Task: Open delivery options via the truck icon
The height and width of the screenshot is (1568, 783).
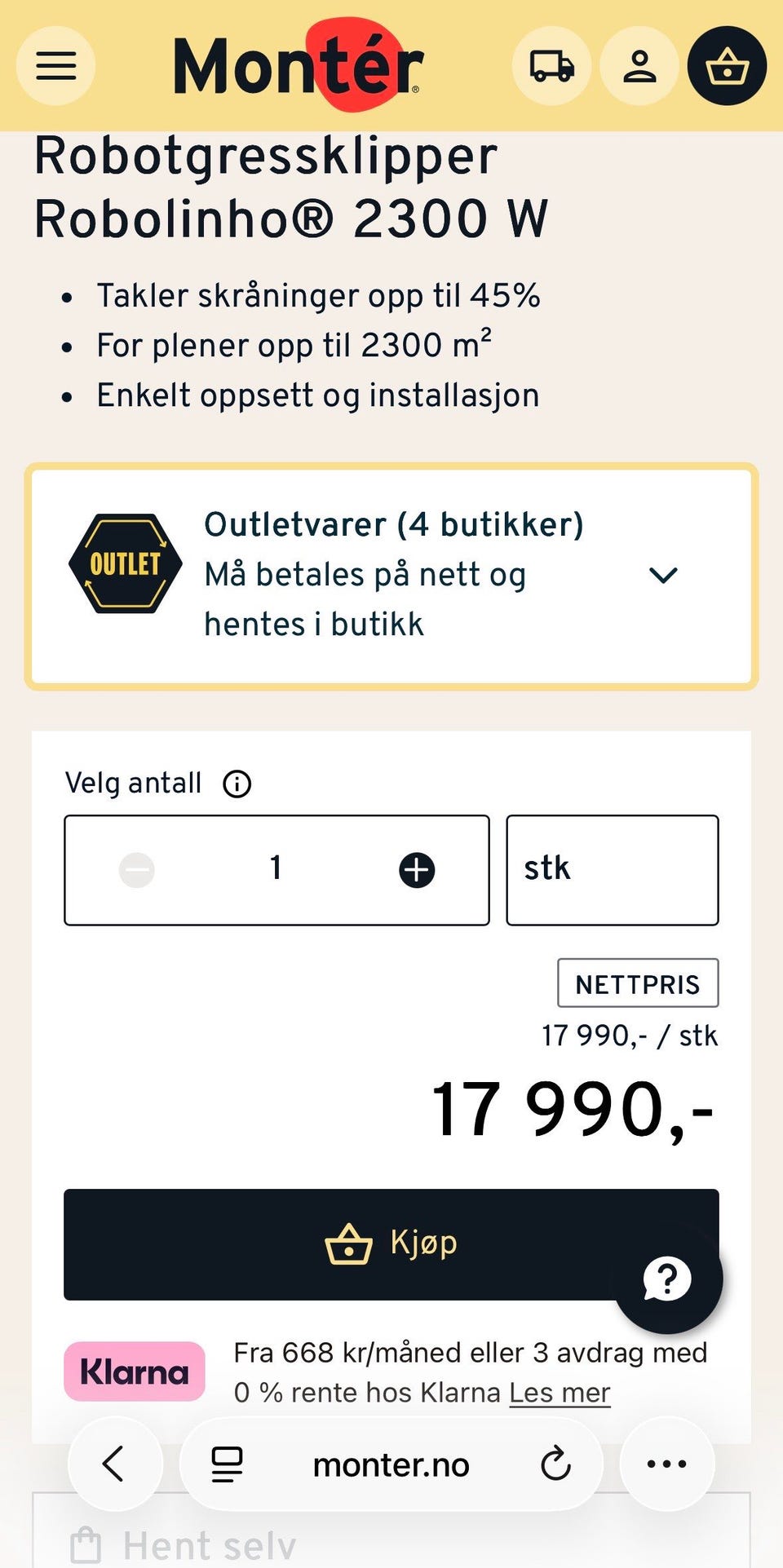Action: (551, 66)
